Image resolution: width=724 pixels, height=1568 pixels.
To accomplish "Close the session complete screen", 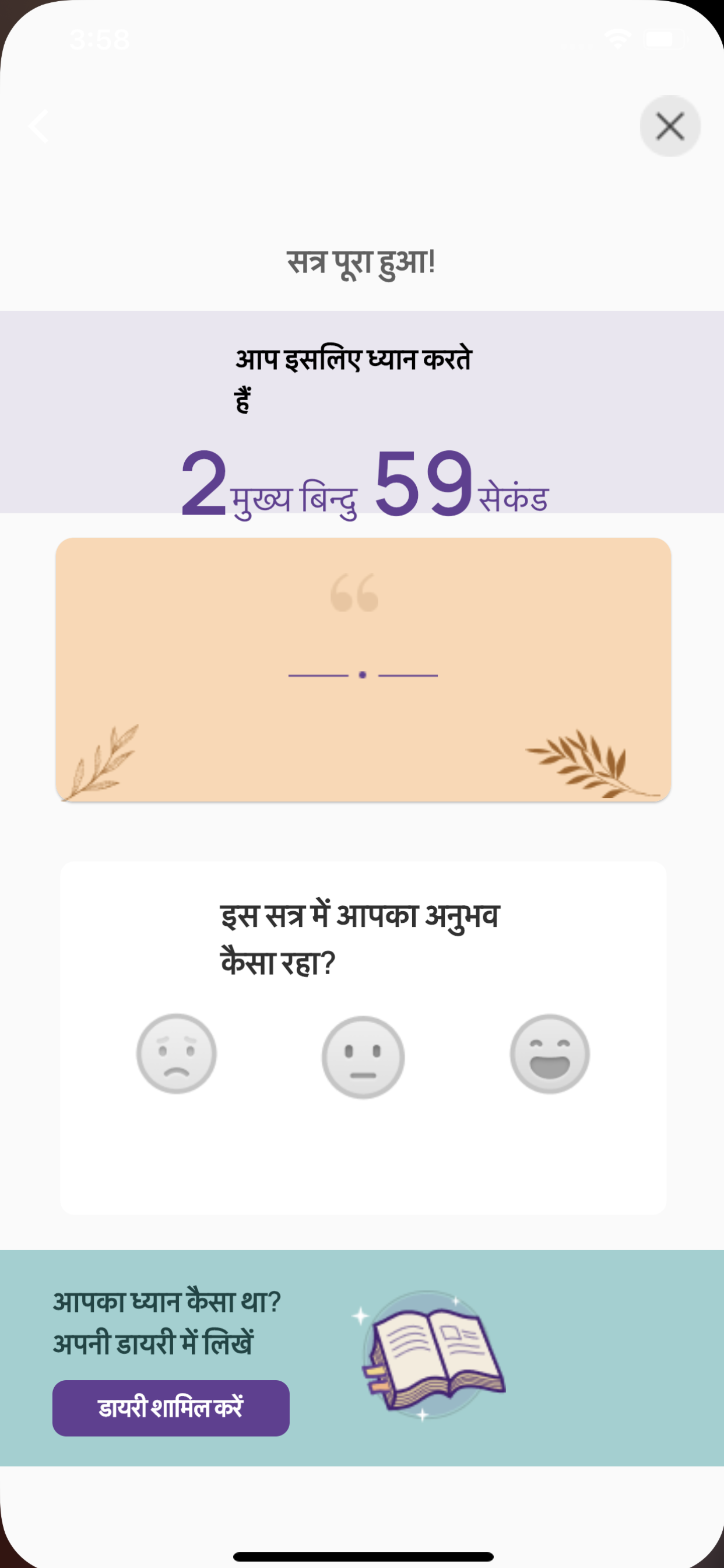I will point(670,126).
